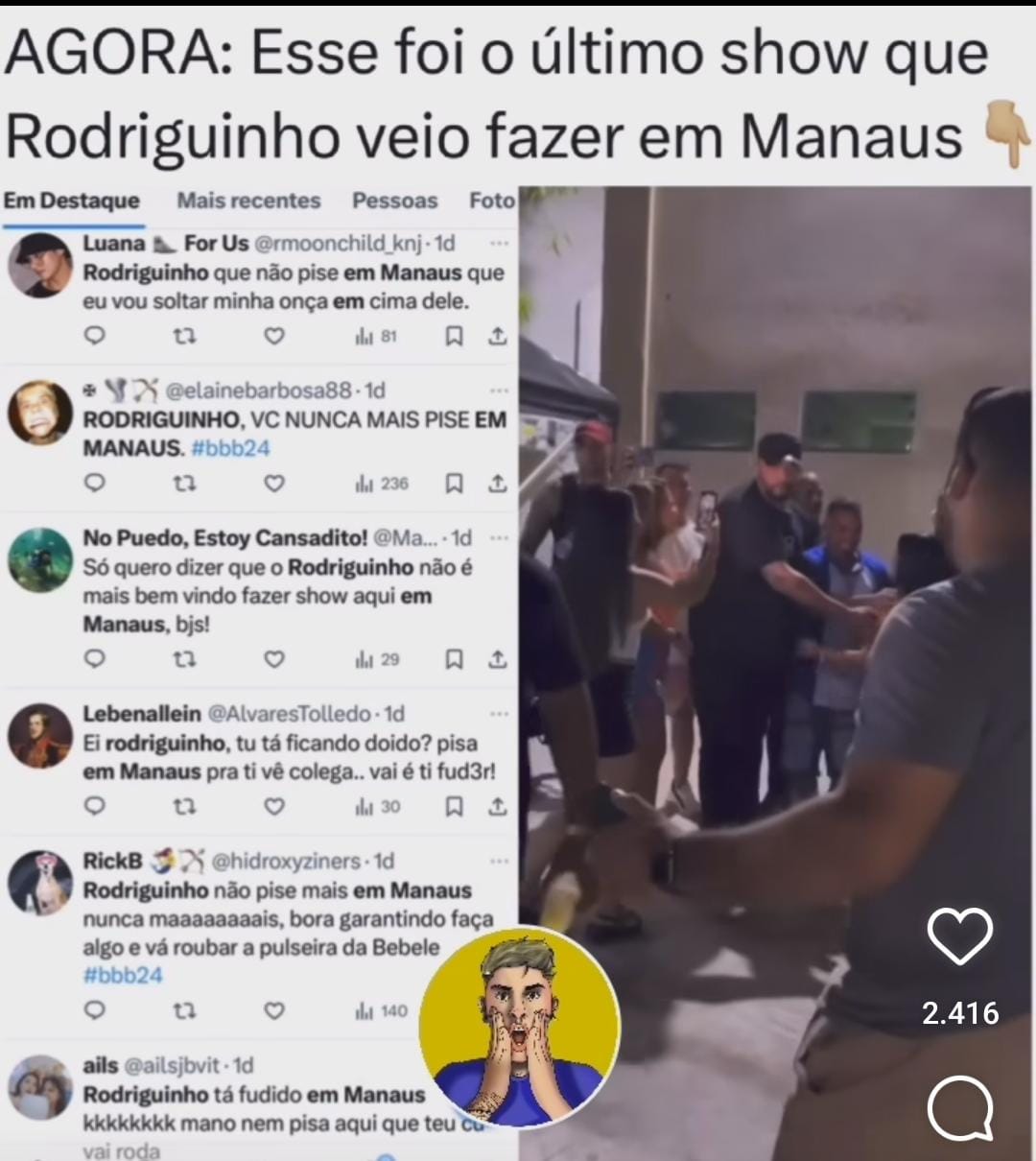The width and height of the screenshot is (1036, 1161).
Task: Open the comments speech bubble
Action: pos(960,1108)
